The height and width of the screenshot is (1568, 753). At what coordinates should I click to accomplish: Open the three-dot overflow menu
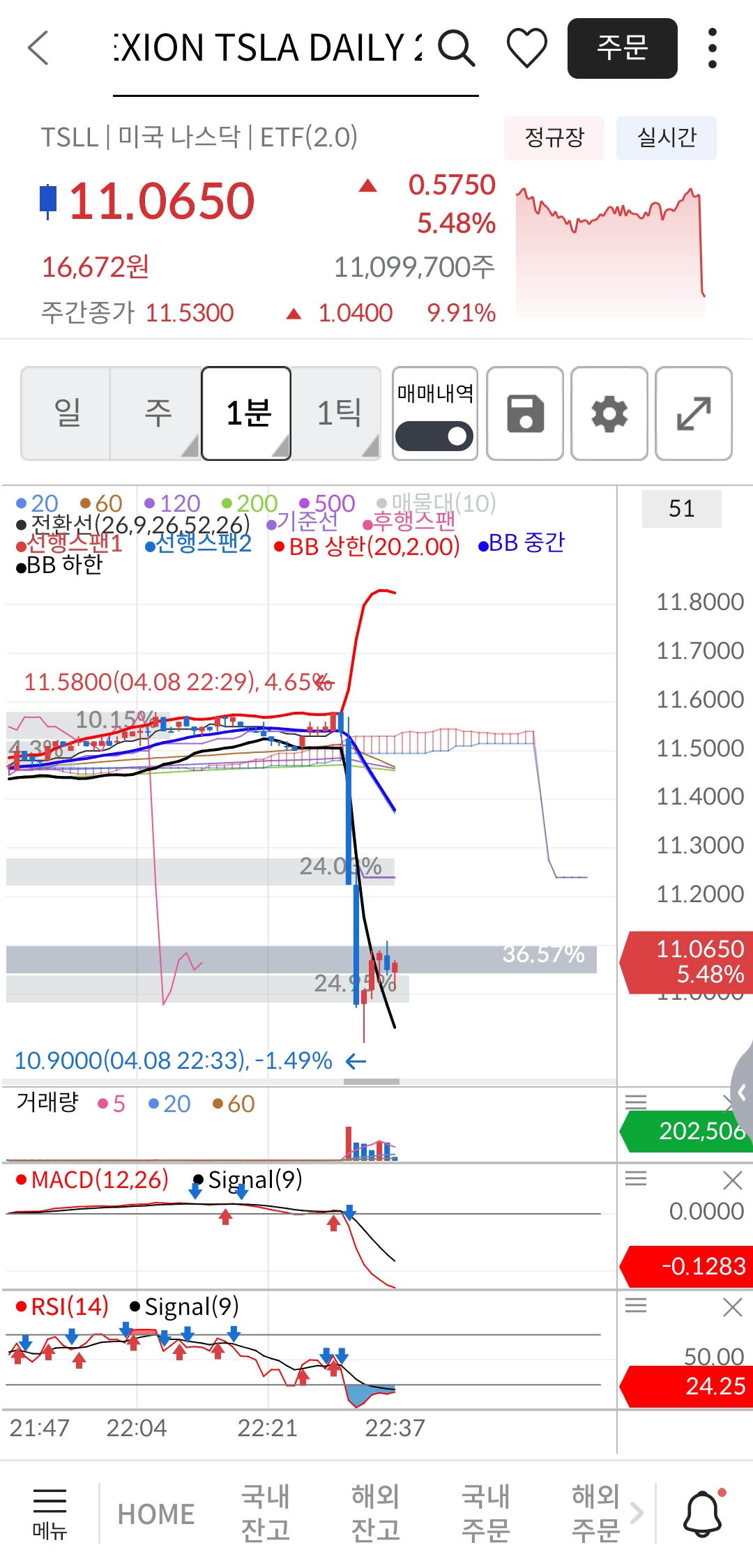(x=712, y=48)
